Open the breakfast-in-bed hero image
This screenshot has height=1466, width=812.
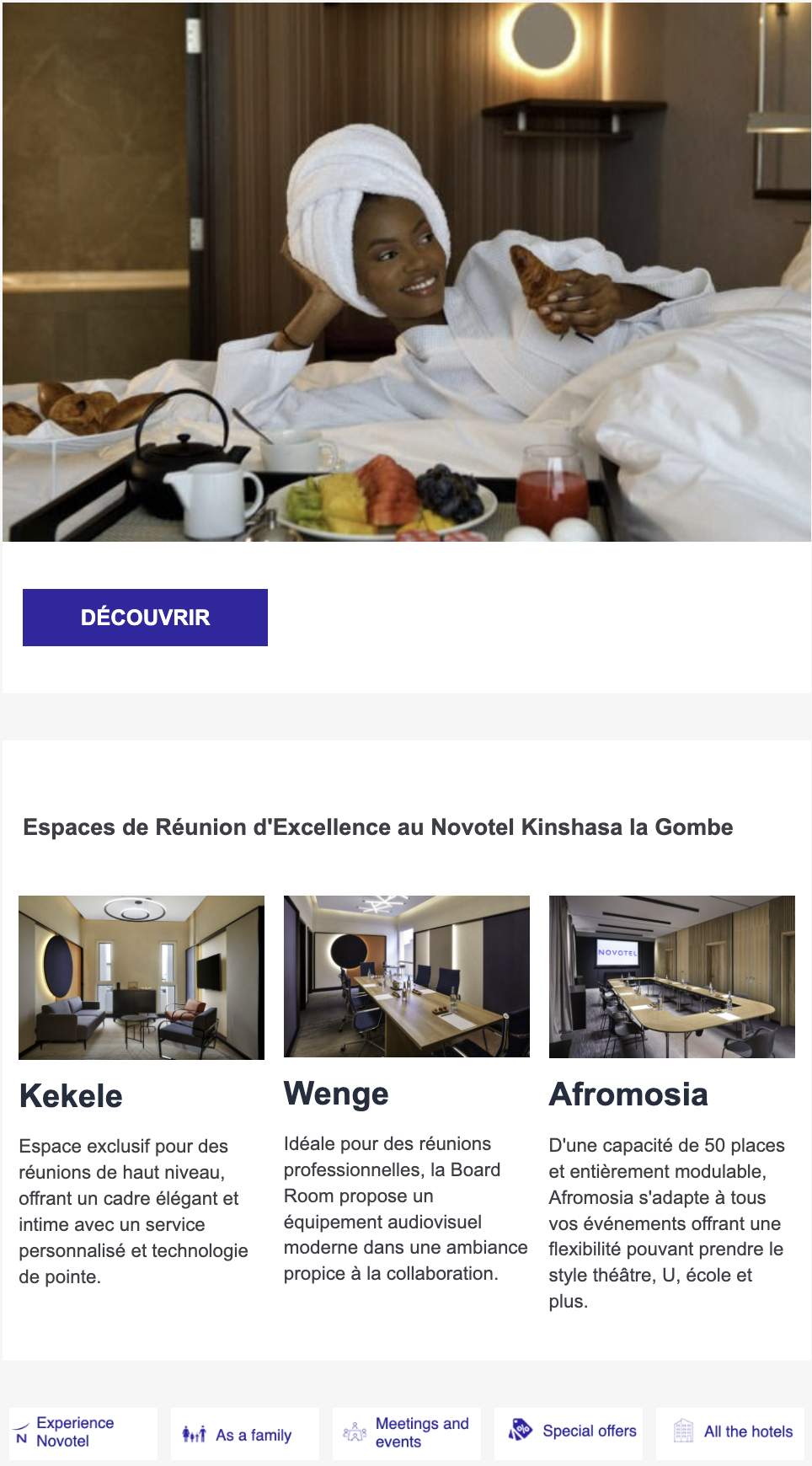point(407,271)
